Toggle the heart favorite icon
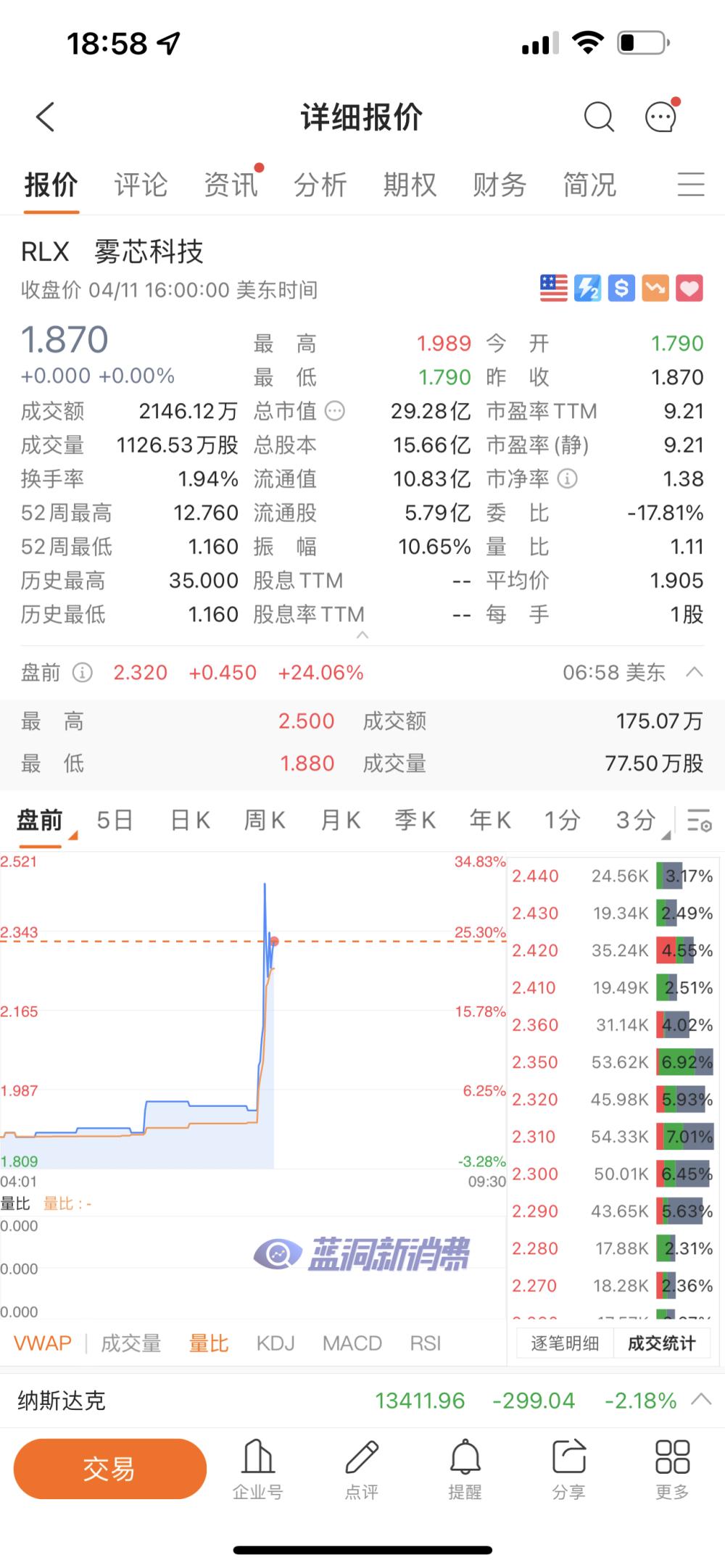This screenshot has width=725, height=1568. 689,288
